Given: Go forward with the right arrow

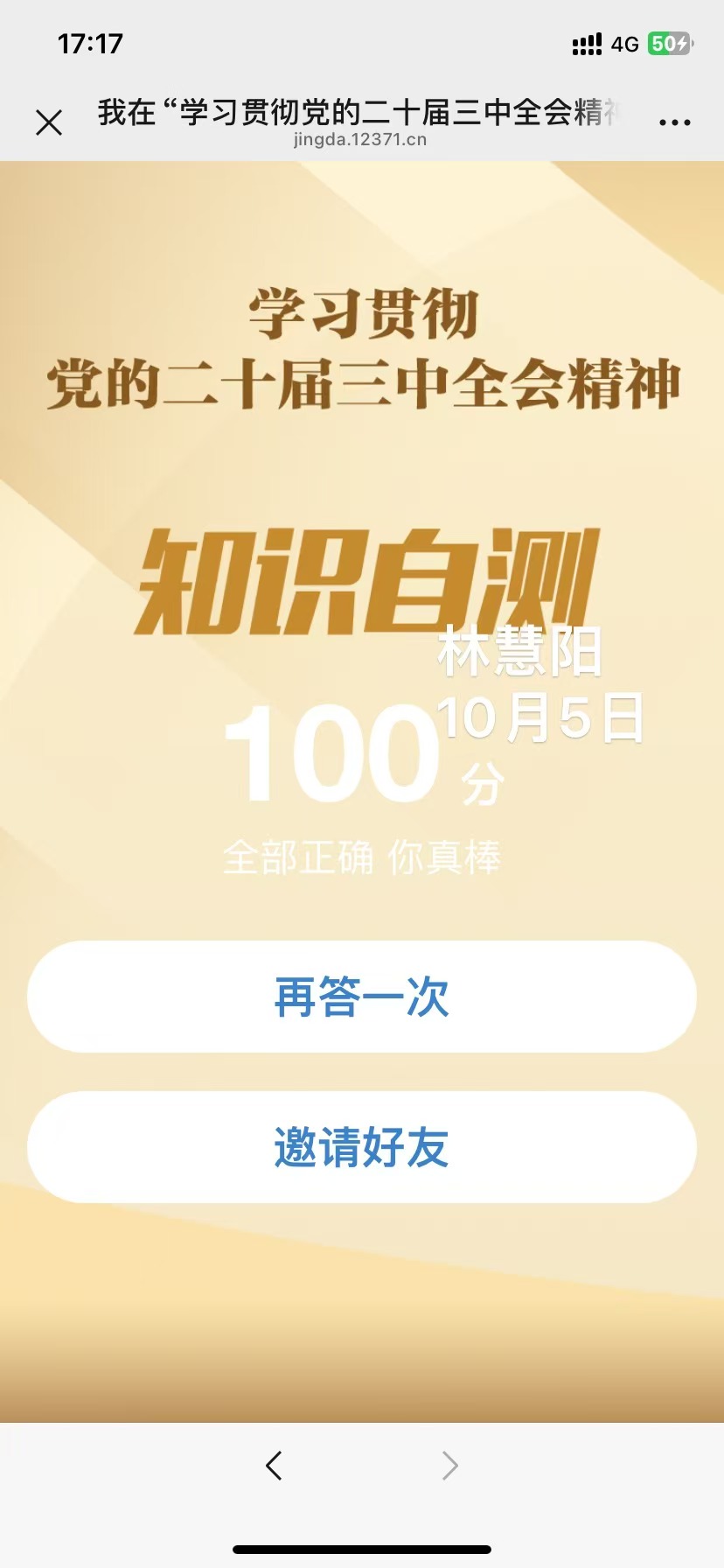Looking at the screenshot, I should 449,1465.
